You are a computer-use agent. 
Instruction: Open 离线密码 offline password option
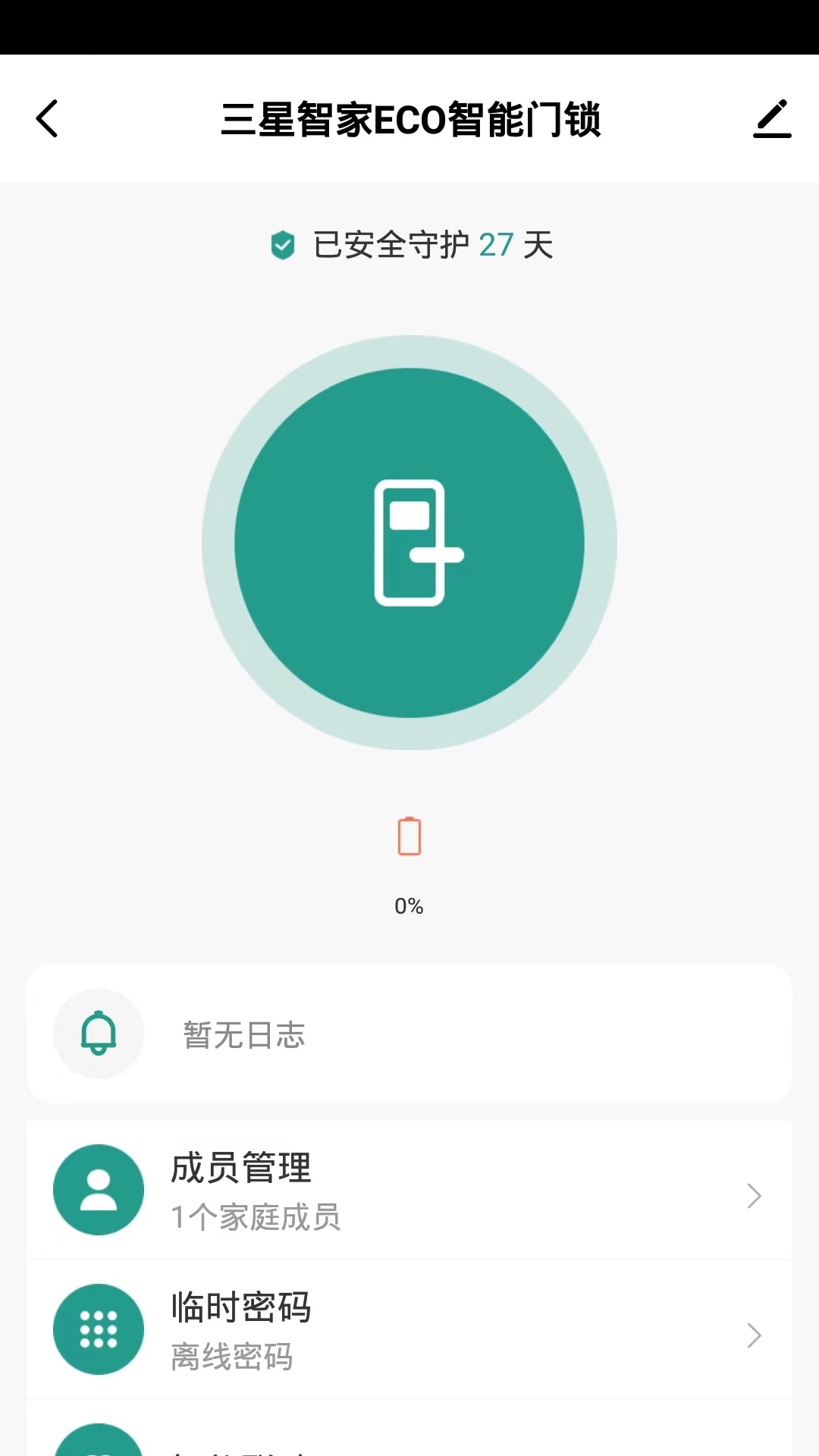coord(233,1357)
